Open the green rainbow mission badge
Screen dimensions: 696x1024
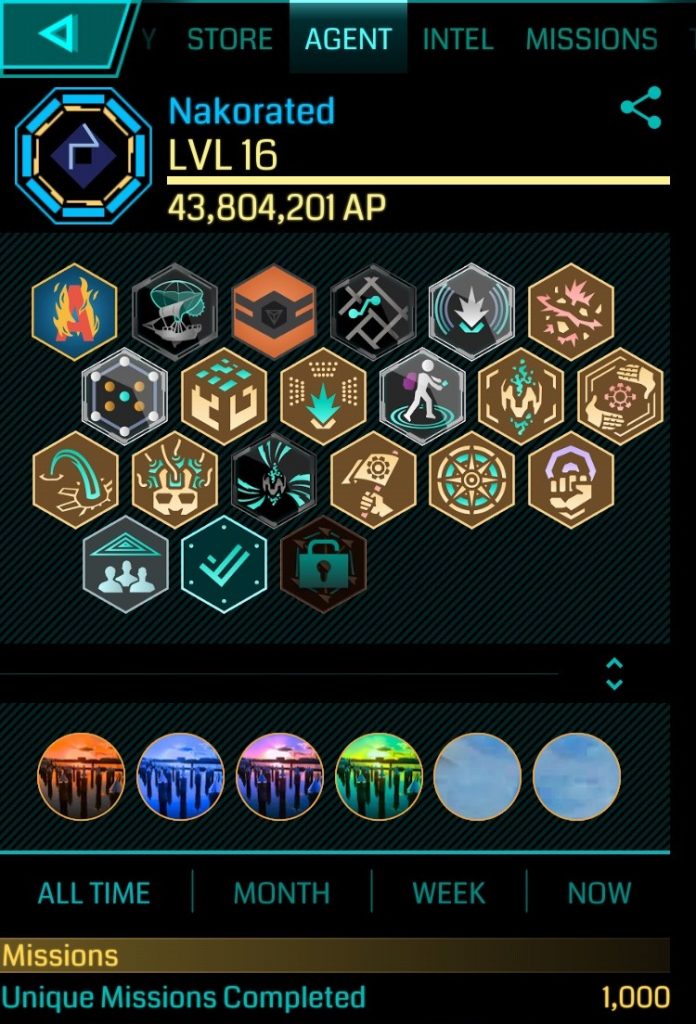click(379, 776)
